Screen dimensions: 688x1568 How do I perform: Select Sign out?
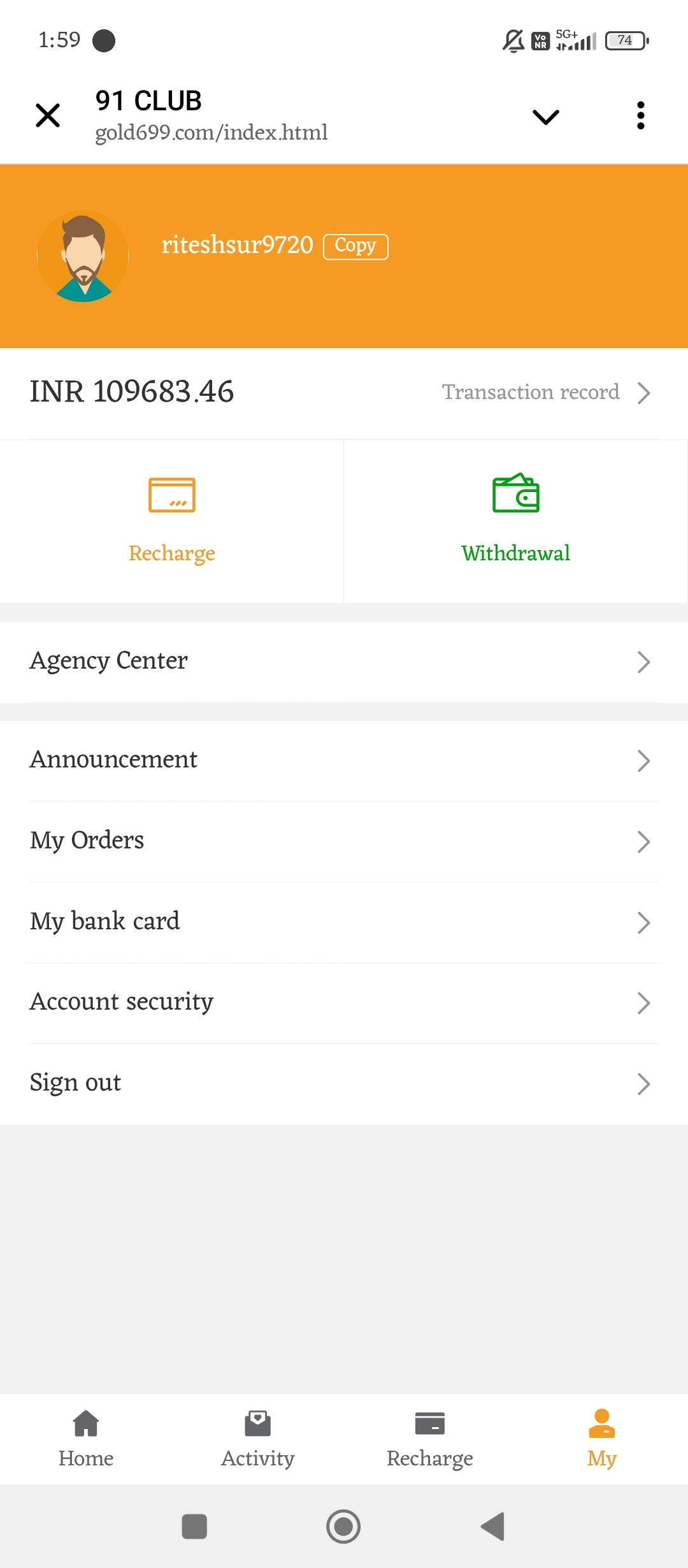pyautogui.click(x=344, y=1083)
